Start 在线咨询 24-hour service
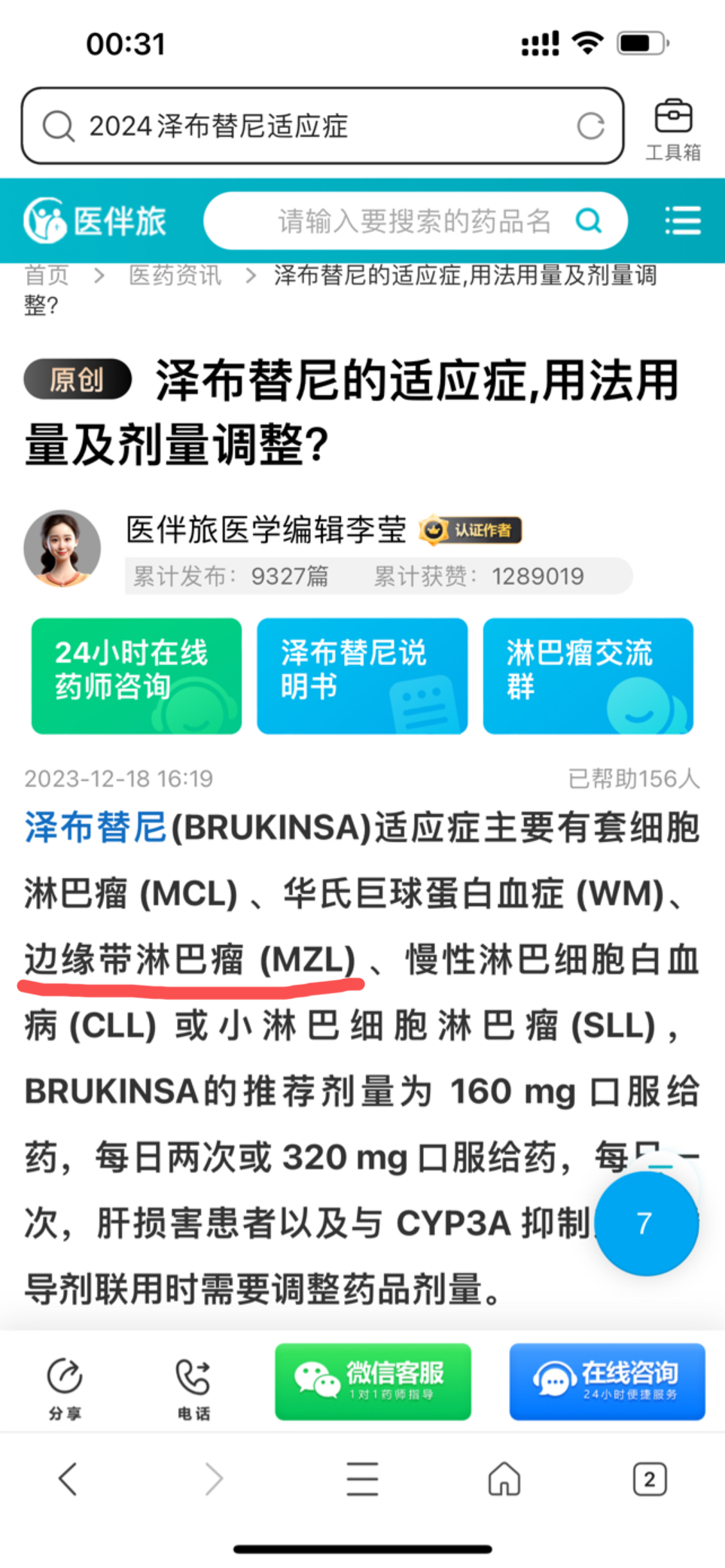 [x=607, y=1381]
